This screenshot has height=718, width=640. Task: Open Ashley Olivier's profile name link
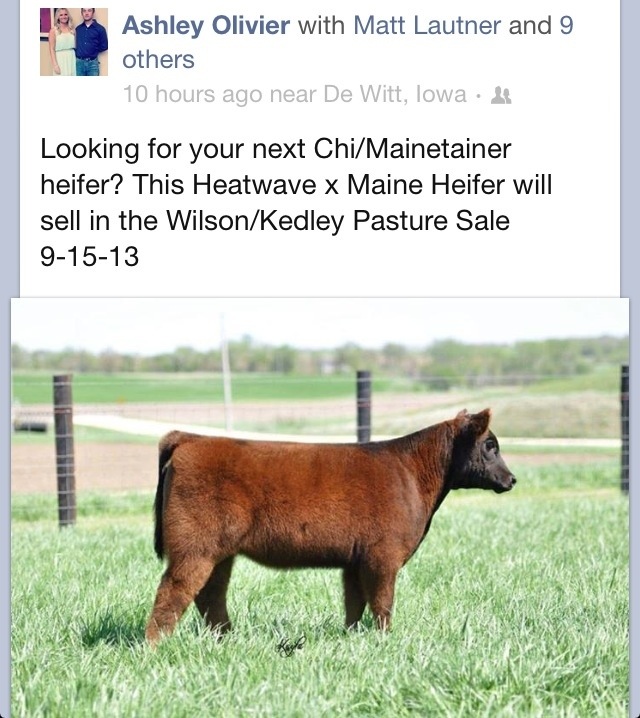[x=206, y=26]
